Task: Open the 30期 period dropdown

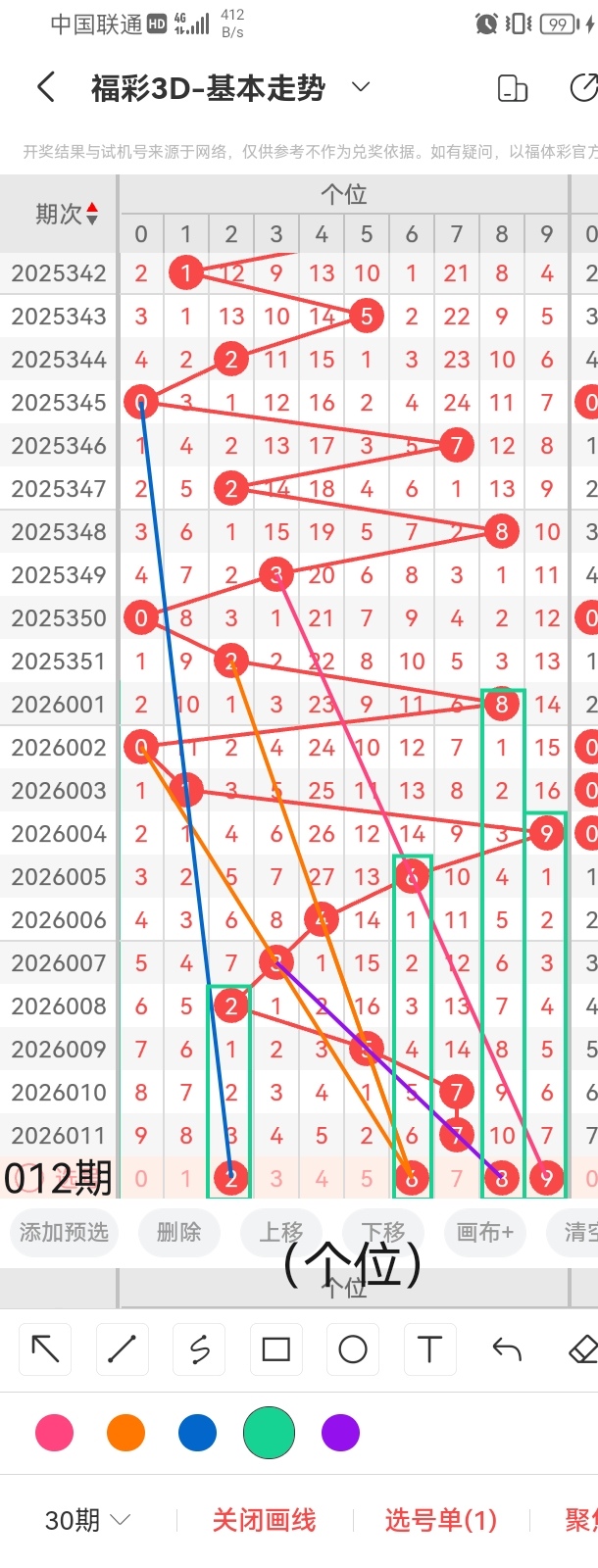Action: [x=88, y=1520]
